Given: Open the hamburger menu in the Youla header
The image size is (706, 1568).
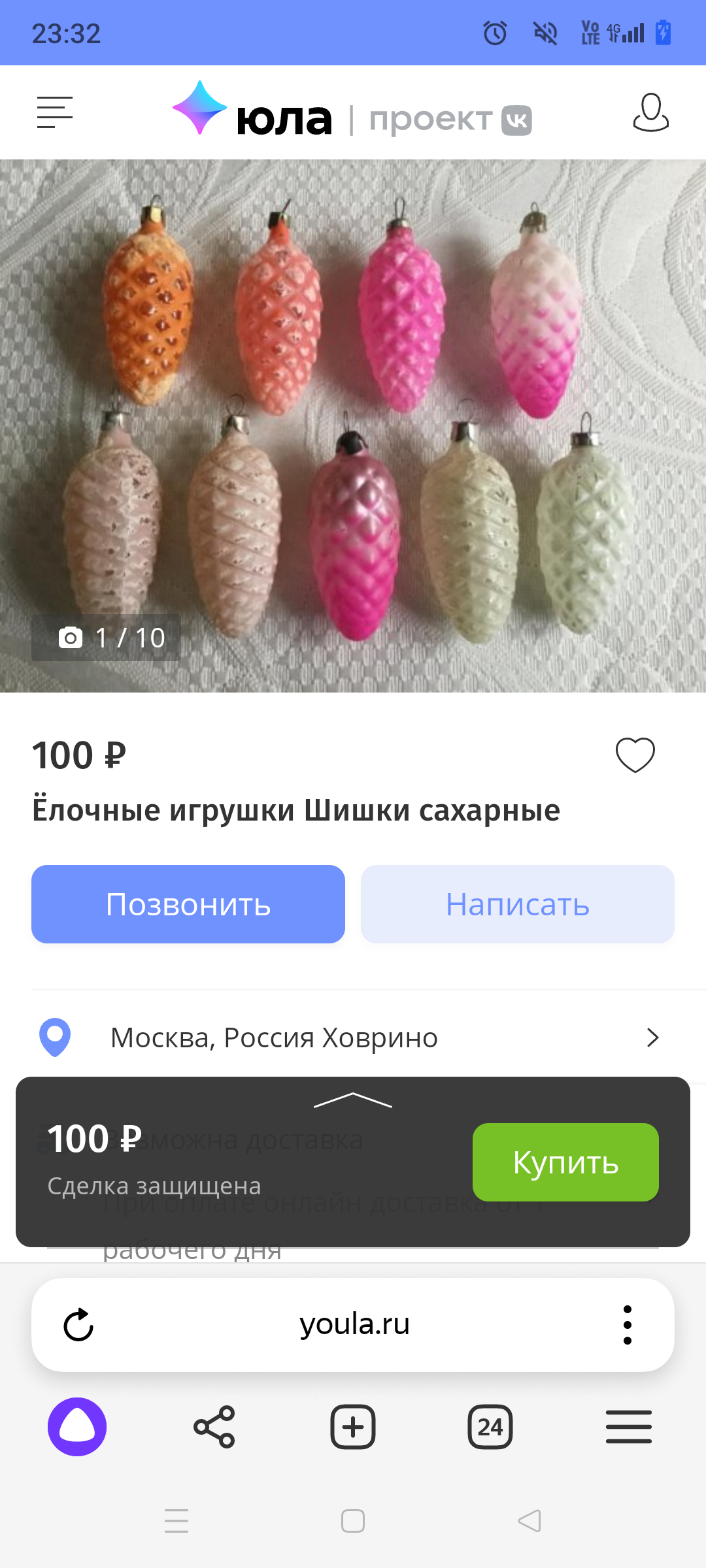Looking at the screenshot, I should (x=54, y=112).
